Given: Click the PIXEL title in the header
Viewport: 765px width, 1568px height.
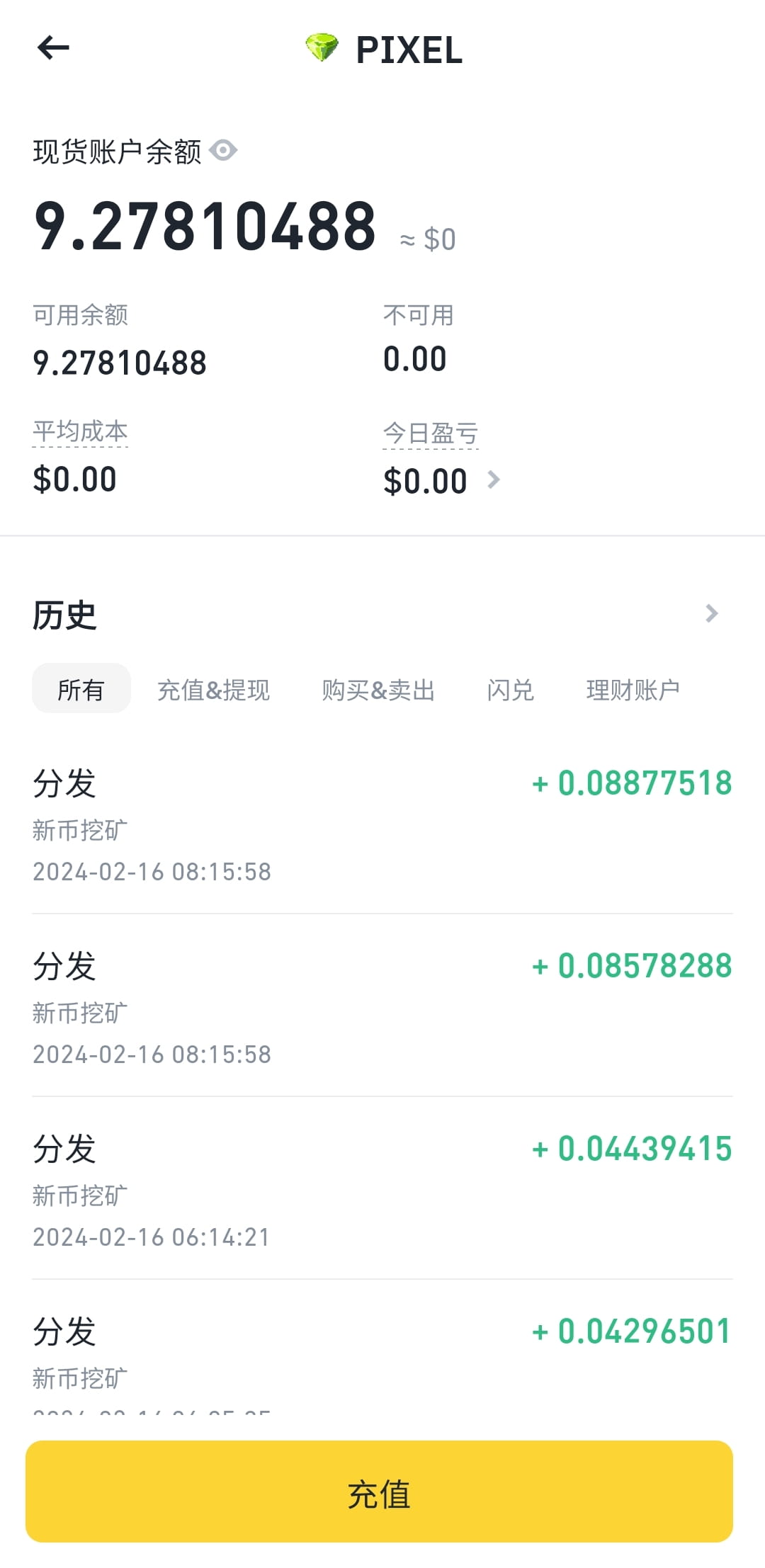Looking at the screenshot, I should 408,48.
